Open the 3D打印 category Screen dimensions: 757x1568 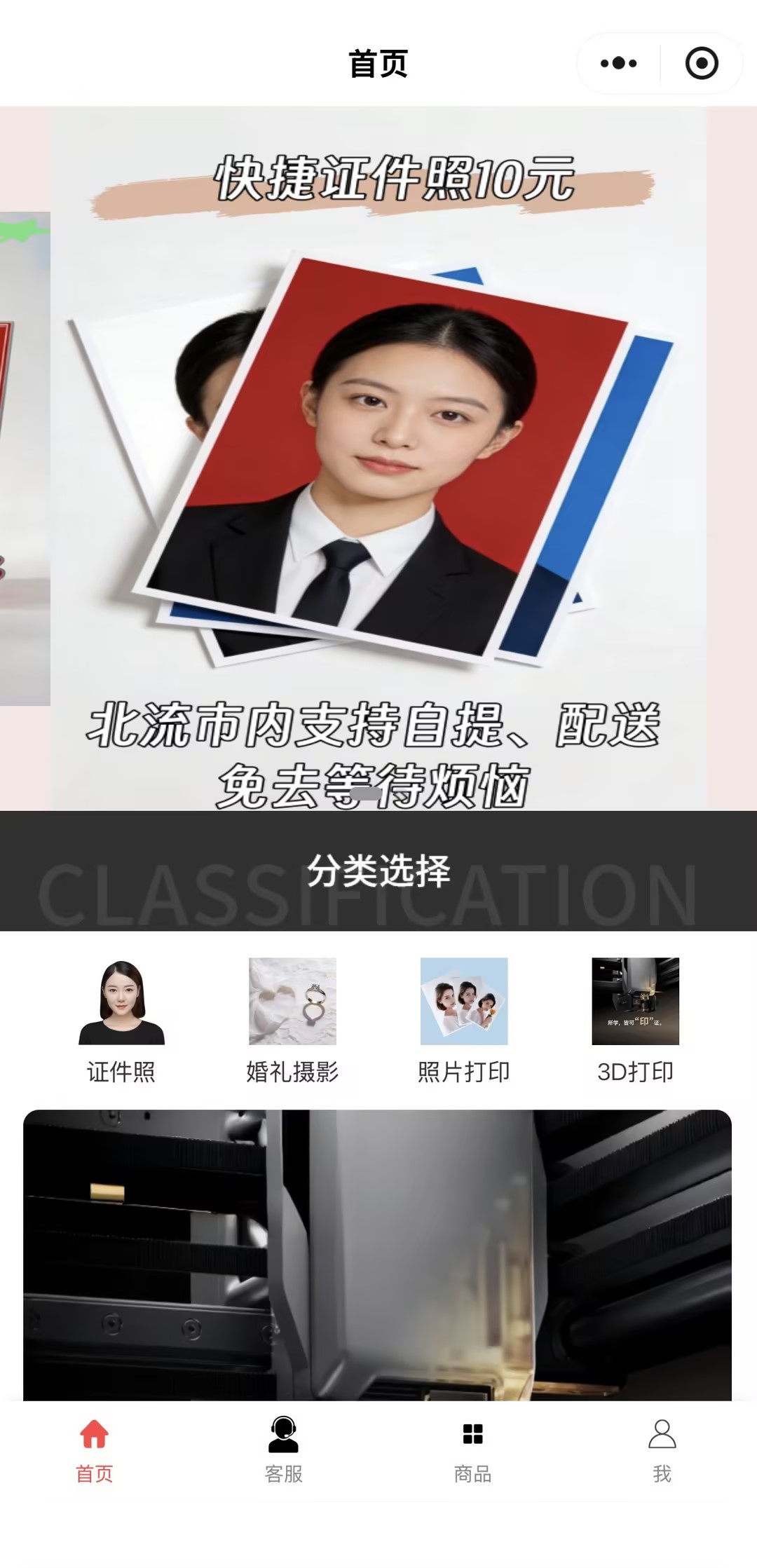[635, 1020]
